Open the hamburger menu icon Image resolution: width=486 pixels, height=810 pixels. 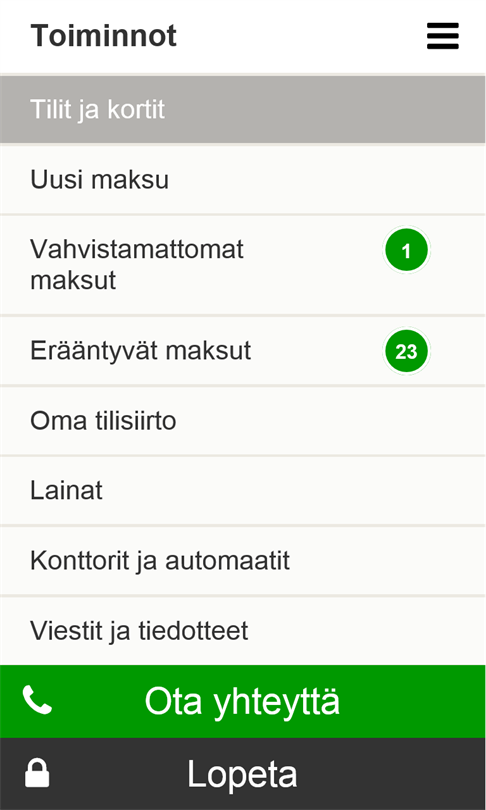(x=443, y=36)
